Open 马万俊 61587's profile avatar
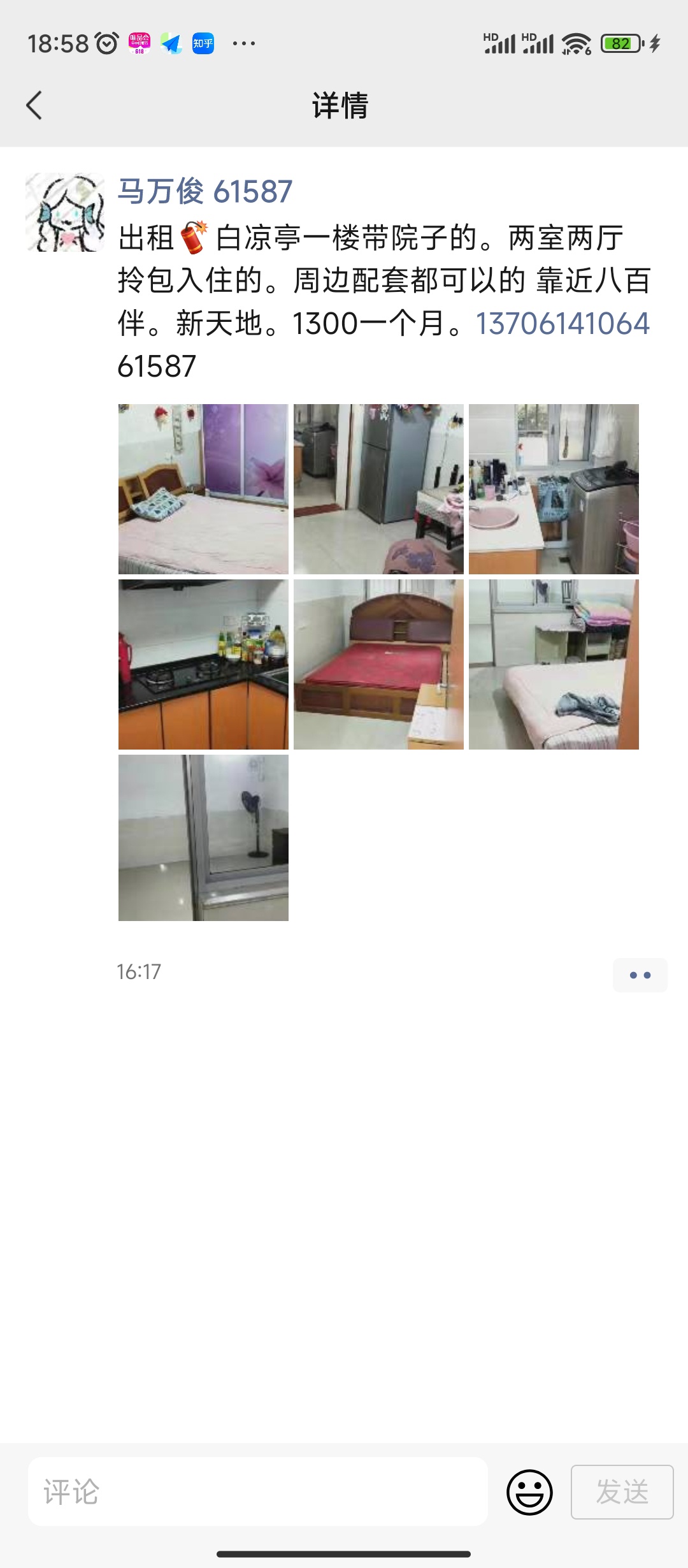Screen dimensions: 688x1568 (x=65, y=212)
